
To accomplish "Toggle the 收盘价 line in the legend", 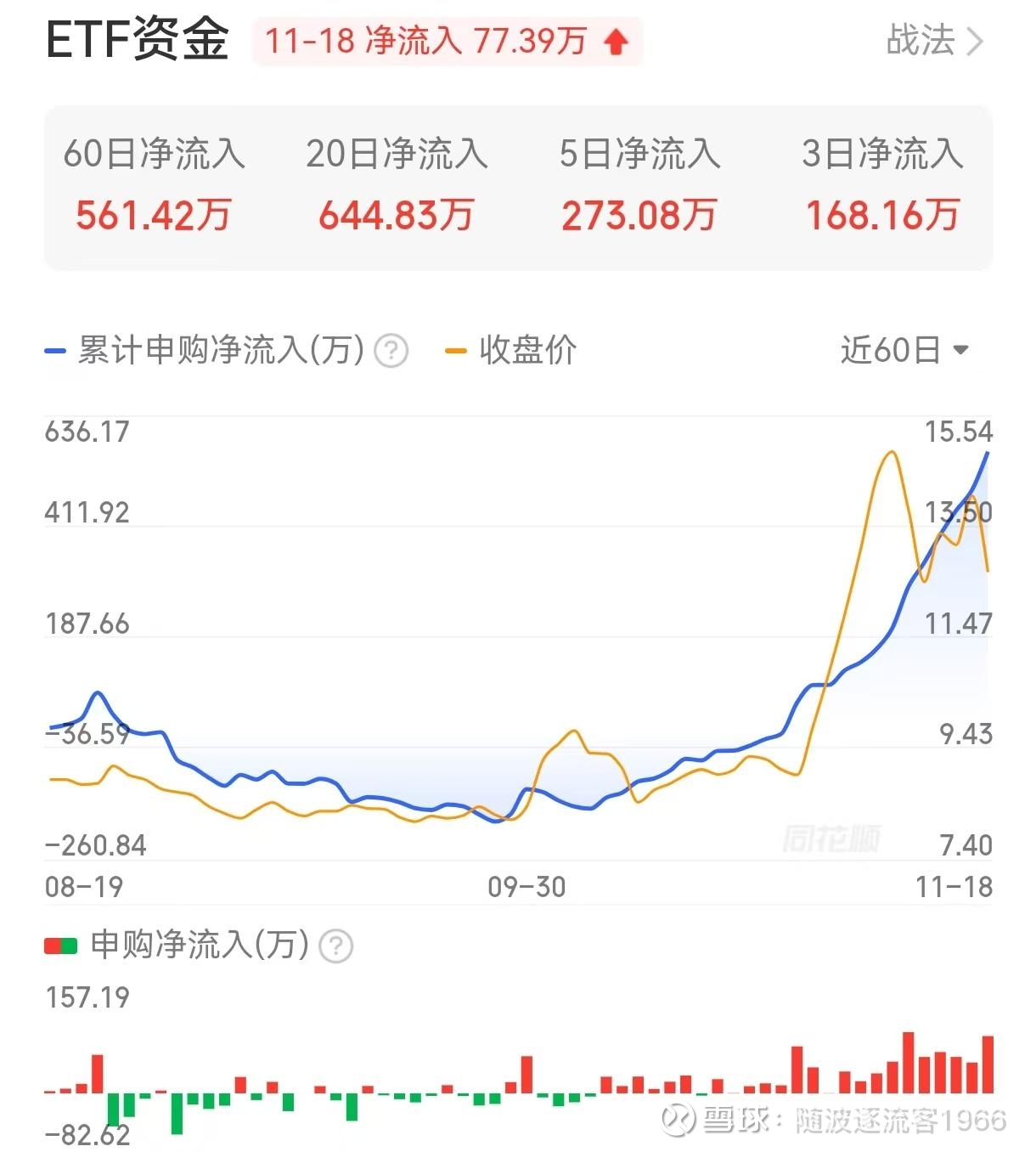I will (x=512, y=350).
